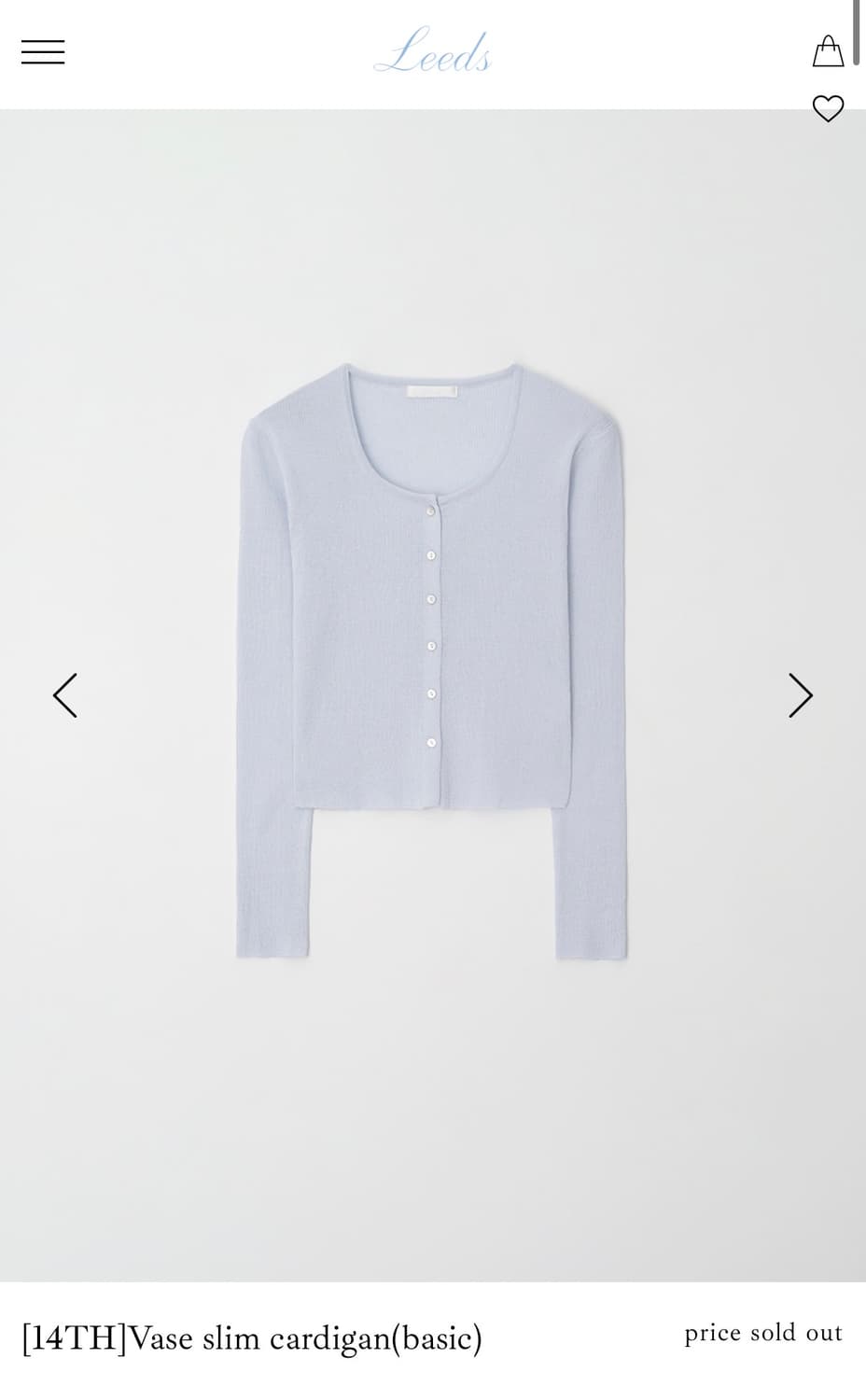
Task: Go back in carousel with left chevron
Action: [65, 695]
